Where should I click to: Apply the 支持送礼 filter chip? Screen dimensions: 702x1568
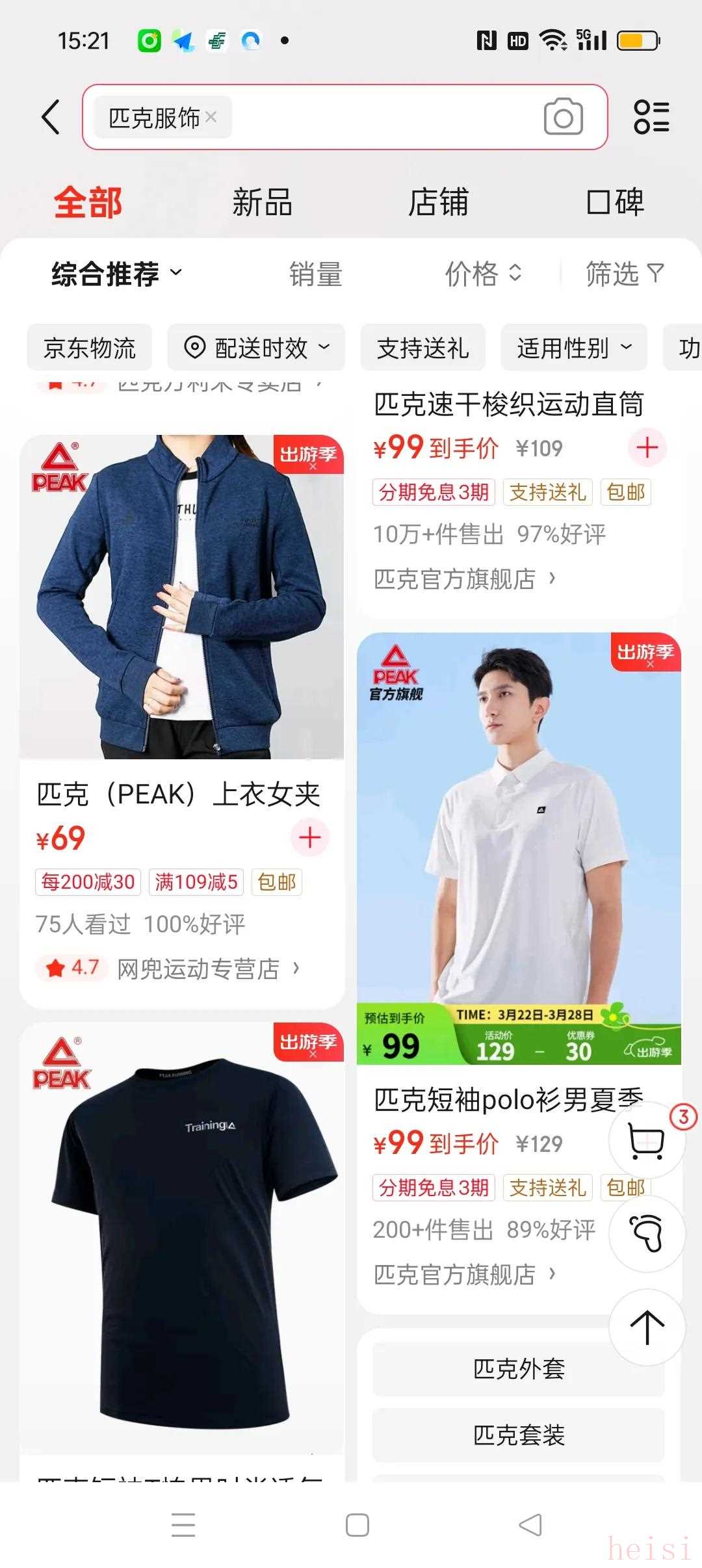click(x=423, y=348)
